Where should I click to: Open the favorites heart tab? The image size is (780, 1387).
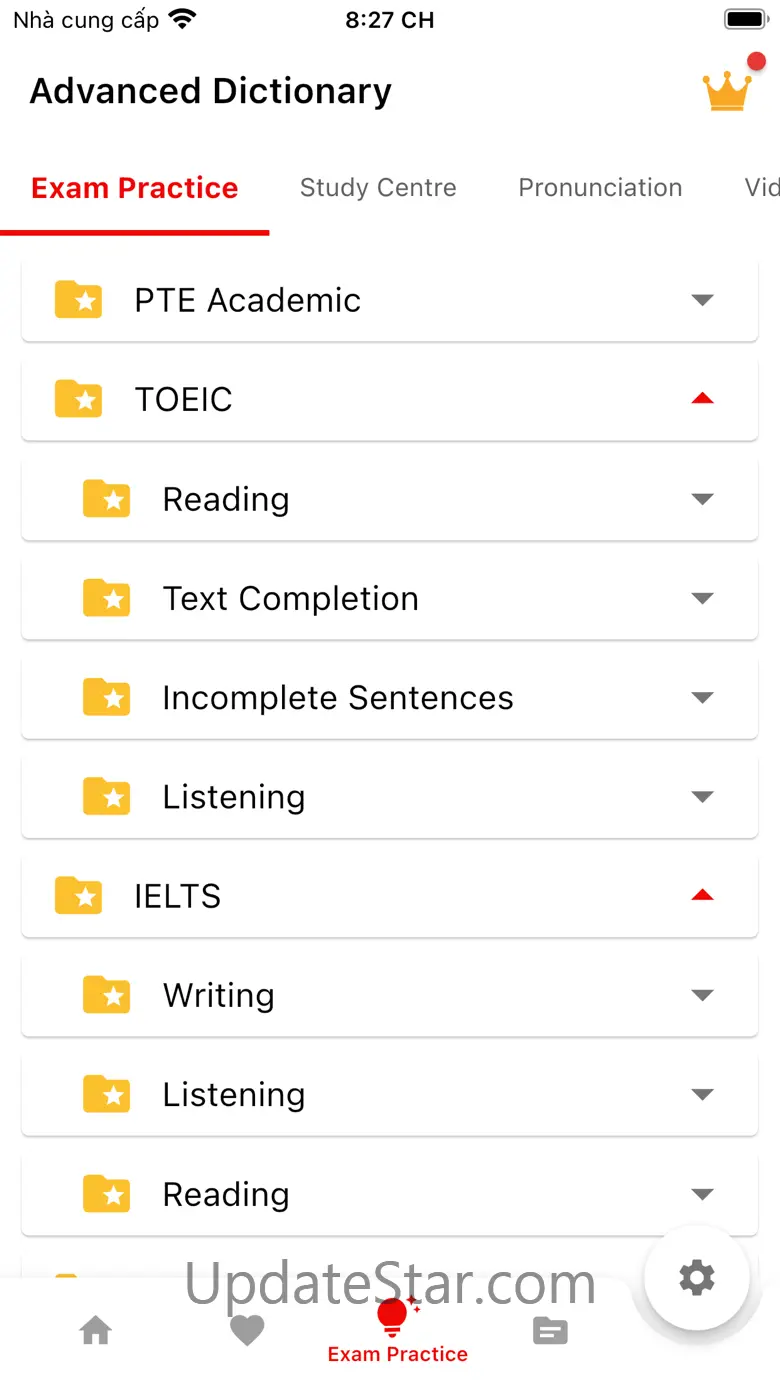[247, 1331]
